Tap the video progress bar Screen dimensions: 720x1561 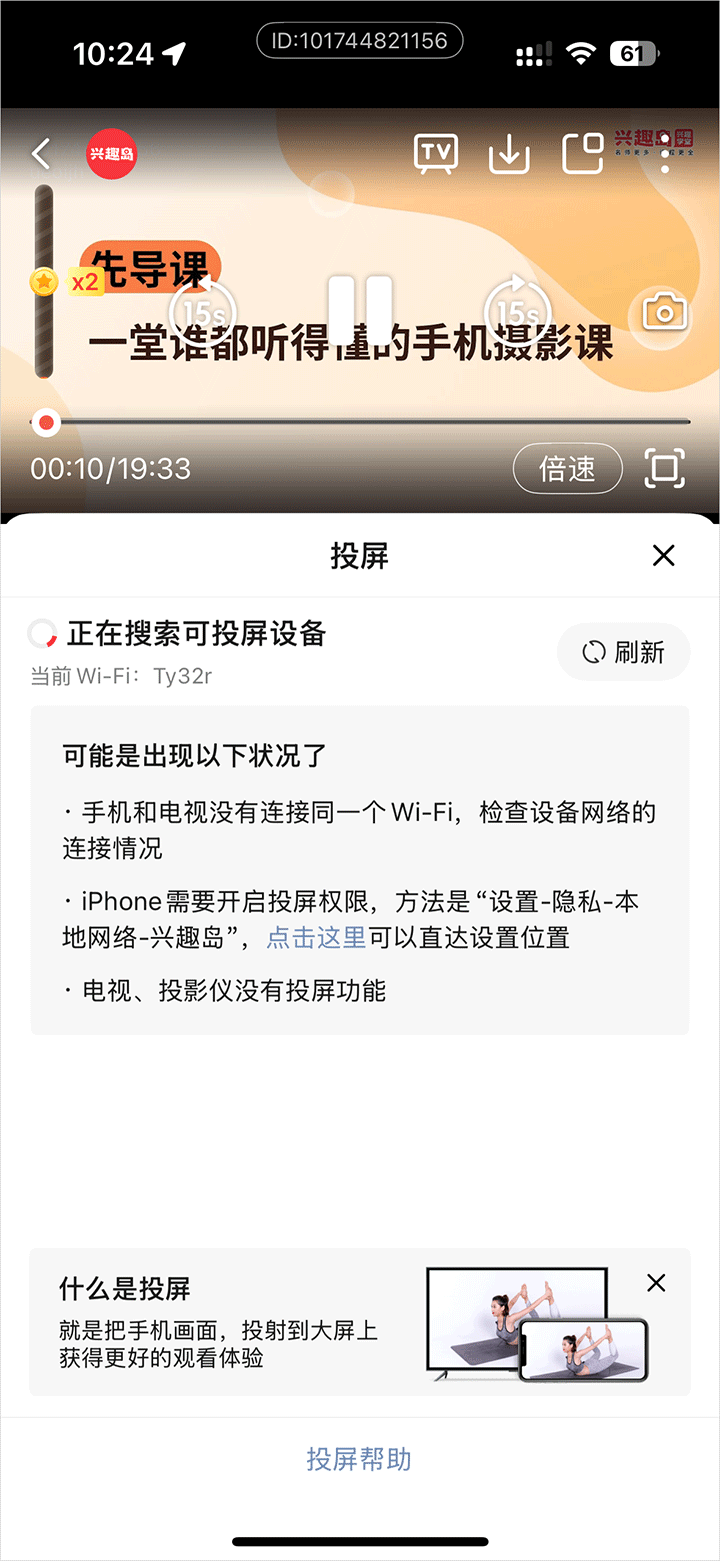point(360,422)
